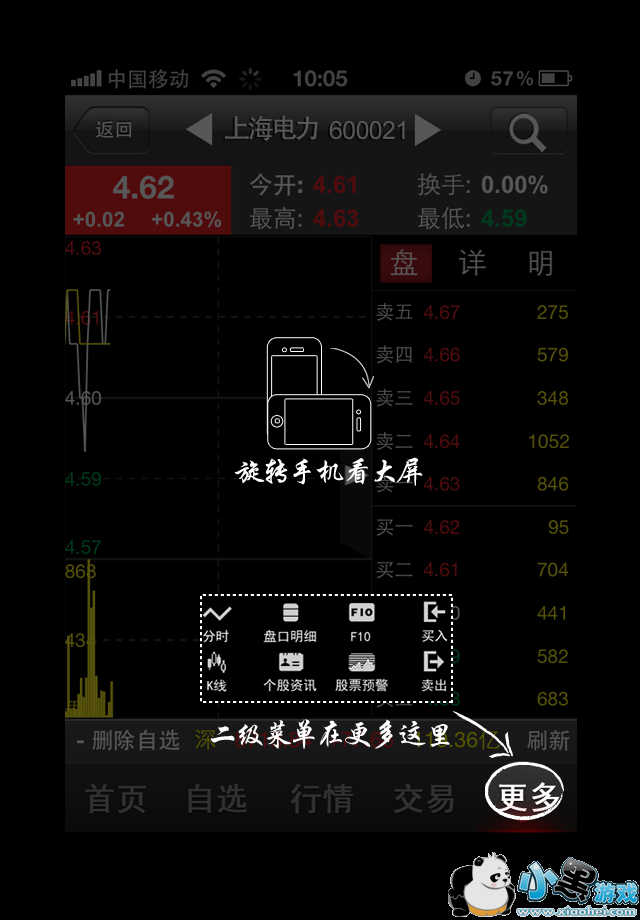Open the 更多 menu
640x920 pixels.
(527, 797)
